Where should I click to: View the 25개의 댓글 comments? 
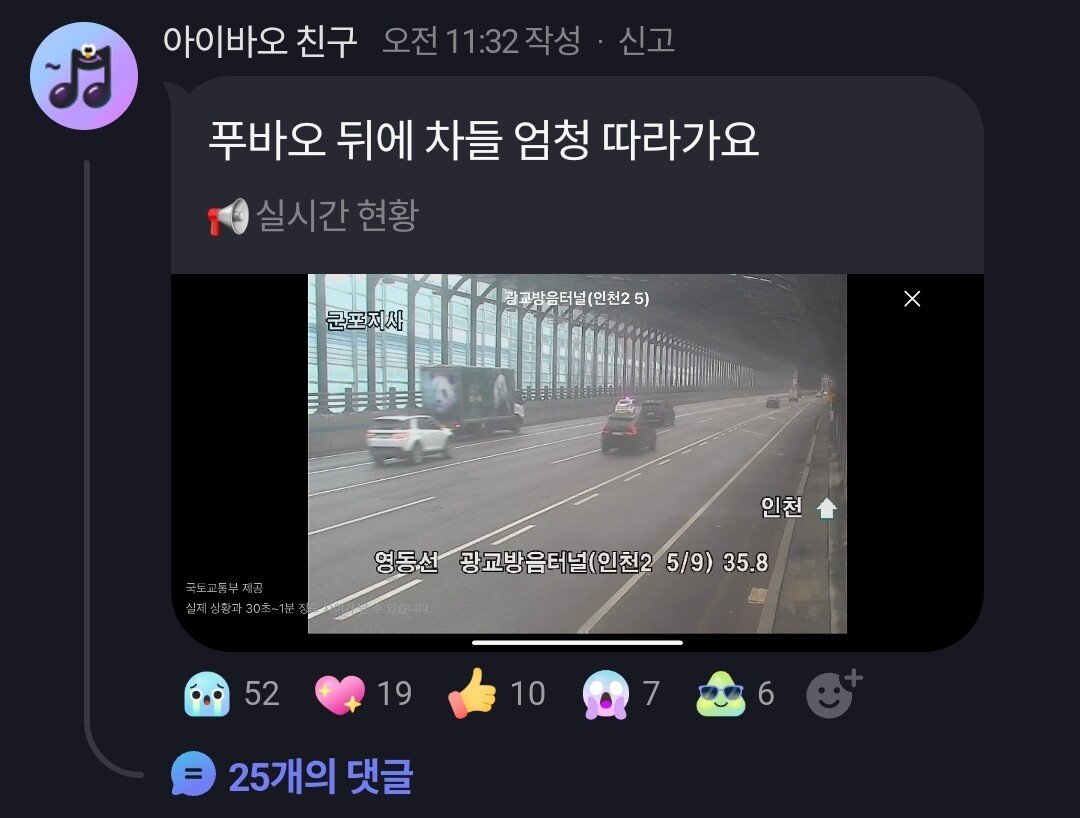point(293,776)
